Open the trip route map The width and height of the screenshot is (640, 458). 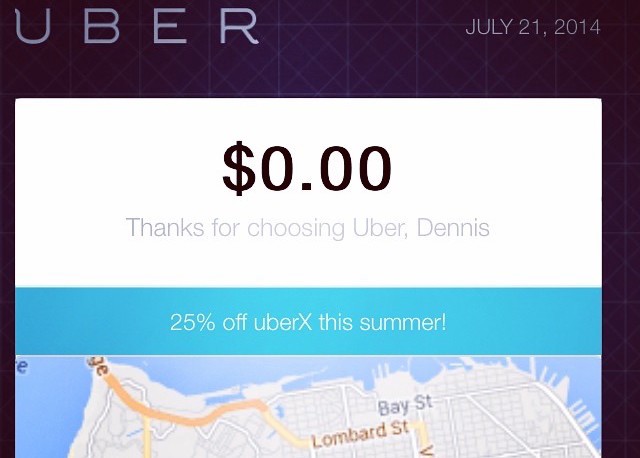308,408
